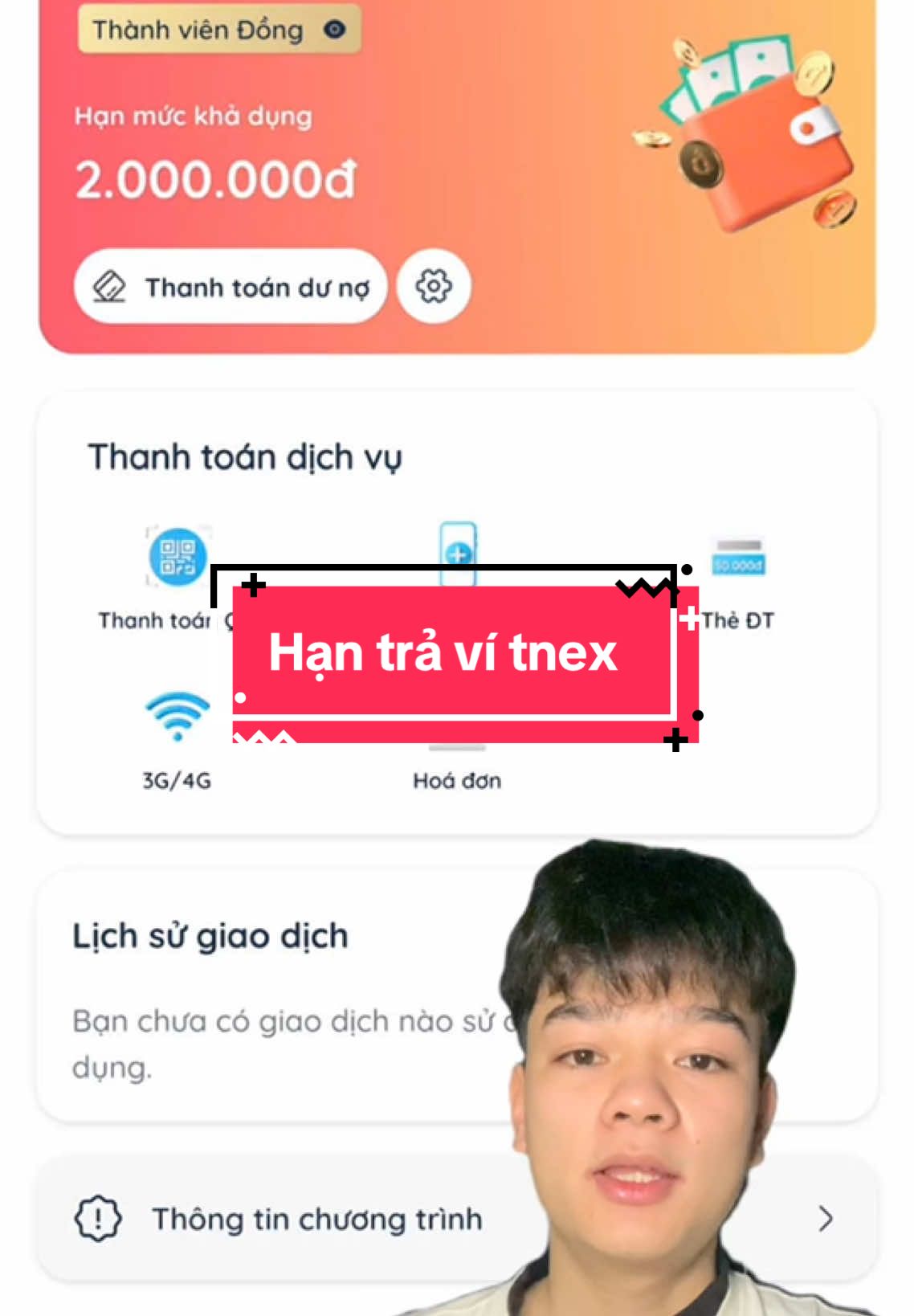Image resolution: width=914 pixels, height=1316 pixels.
Task: Open credit limit settings gear
Action: click(x=434, y=287)
